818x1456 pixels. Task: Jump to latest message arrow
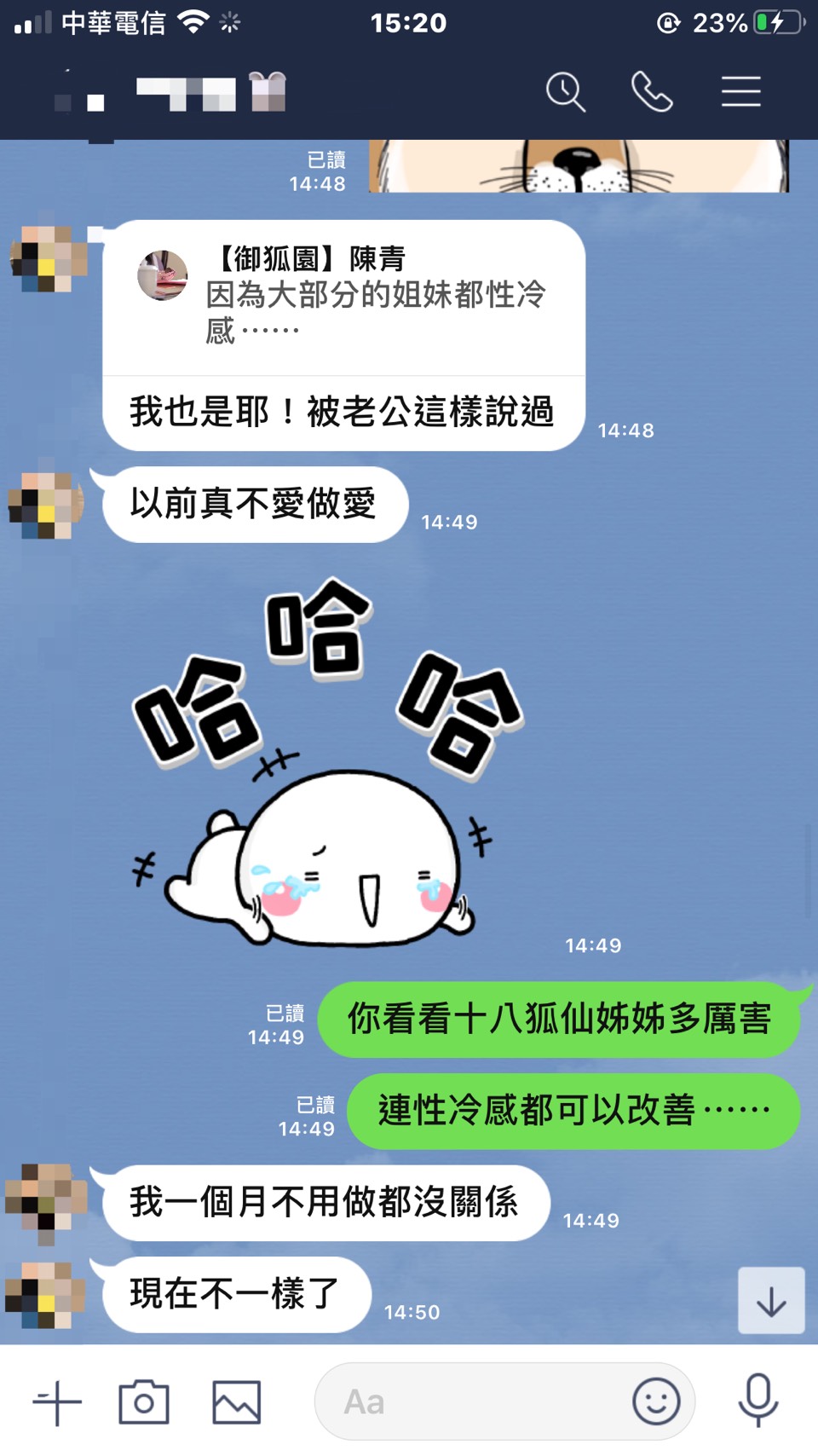pyautogui.click(x=771, y=1301)
